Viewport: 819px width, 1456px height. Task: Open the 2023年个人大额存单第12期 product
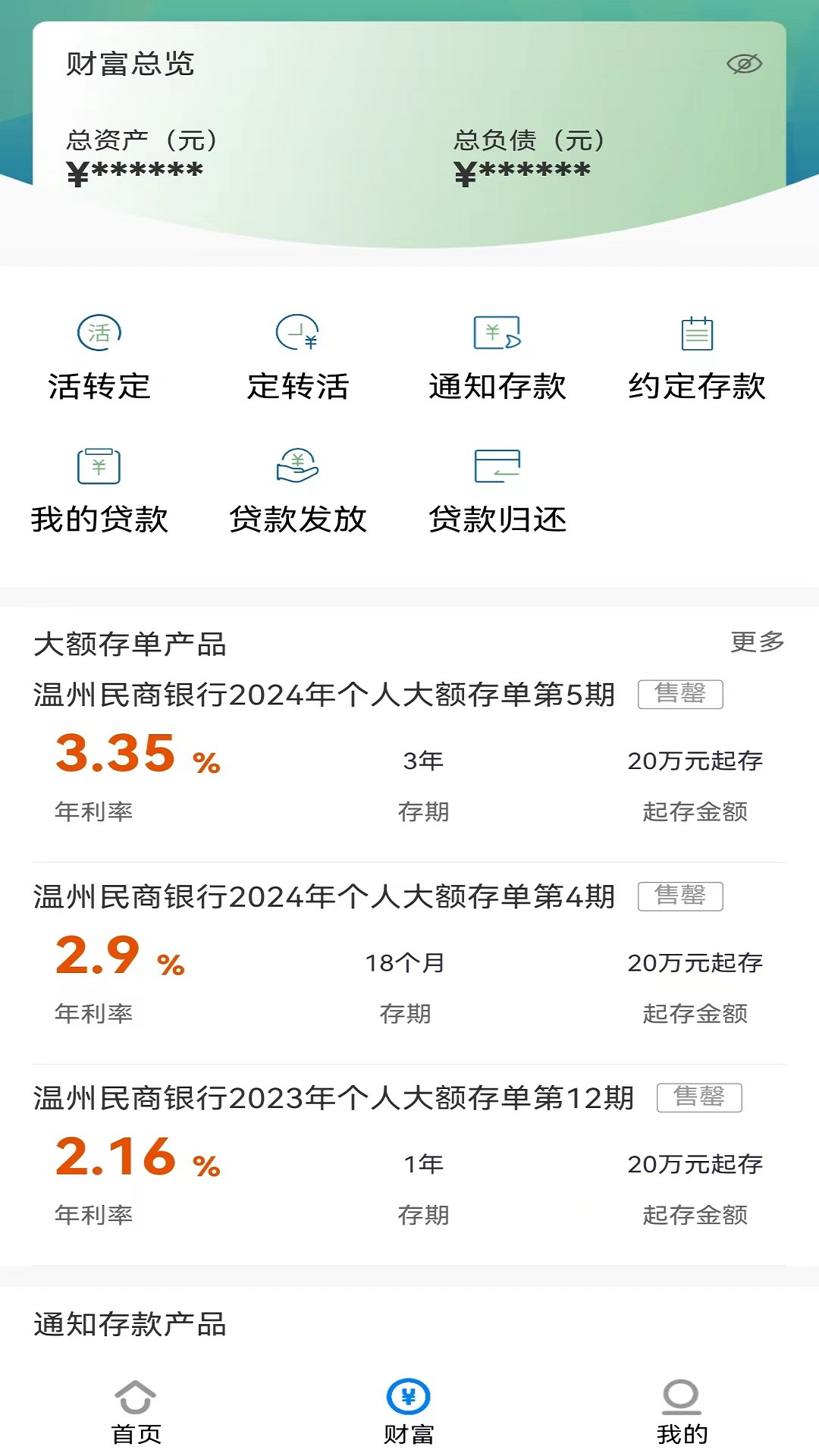334,1098
